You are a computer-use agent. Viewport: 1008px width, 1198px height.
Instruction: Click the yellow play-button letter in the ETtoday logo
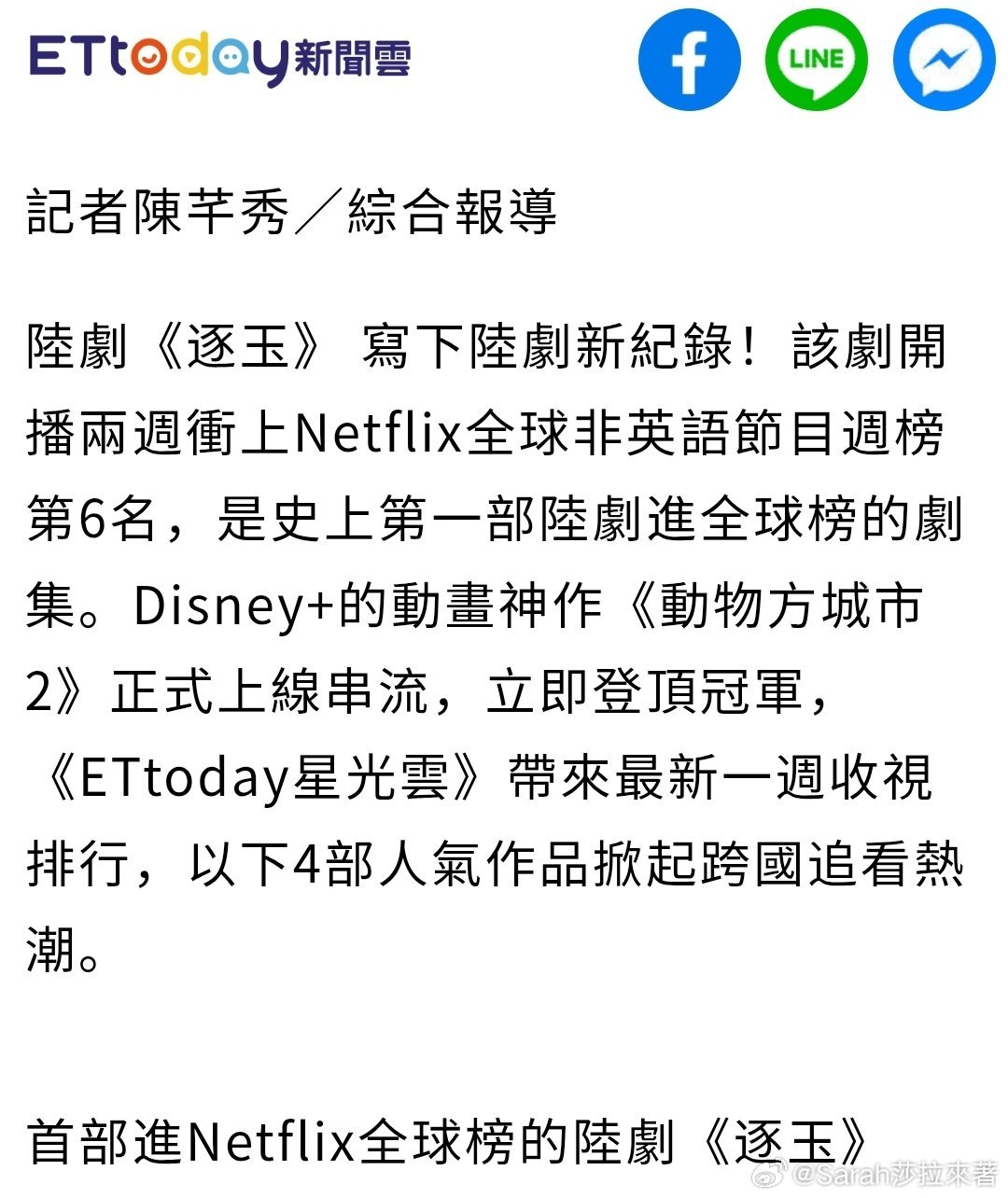(x=191, y=58)
